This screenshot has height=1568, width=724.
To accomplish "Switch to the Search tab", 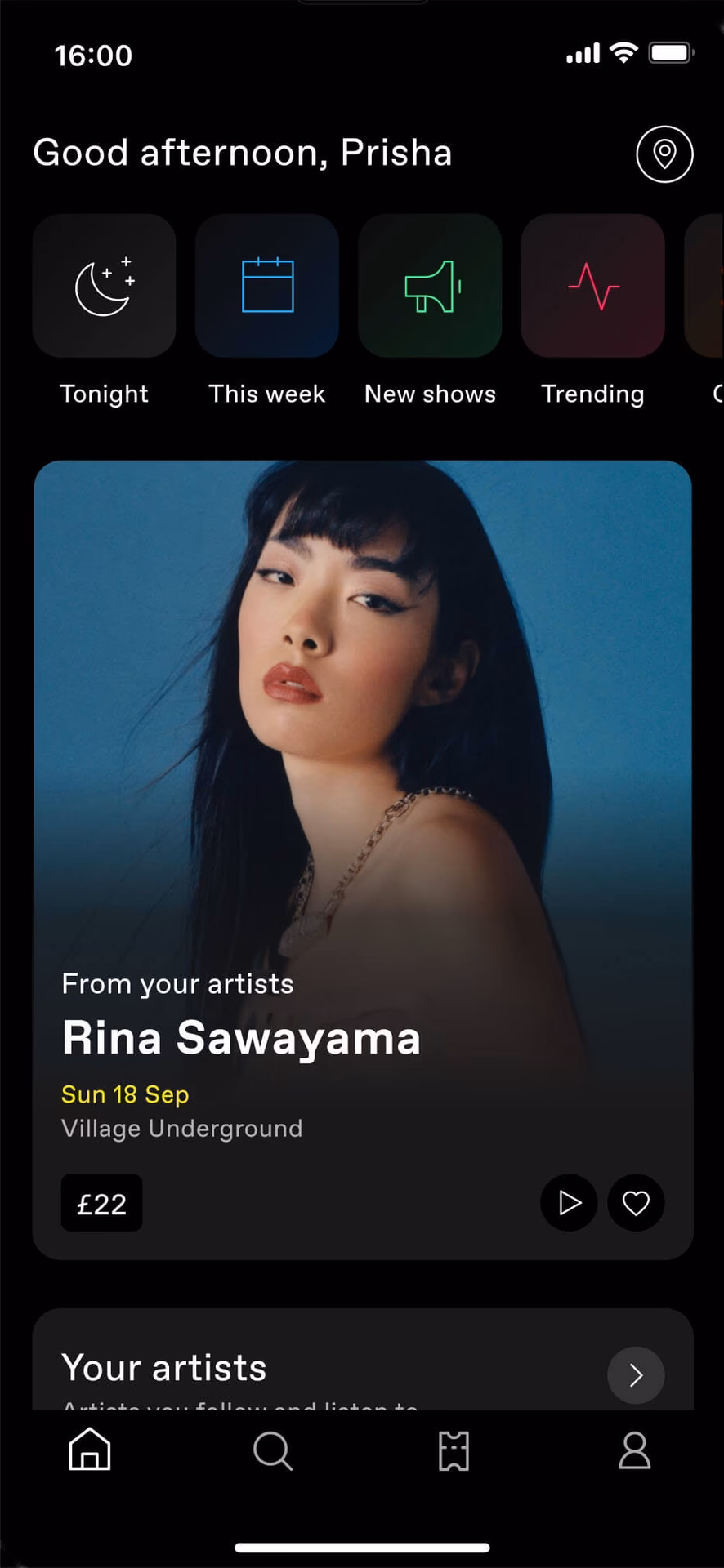I will click(272, 1450).
